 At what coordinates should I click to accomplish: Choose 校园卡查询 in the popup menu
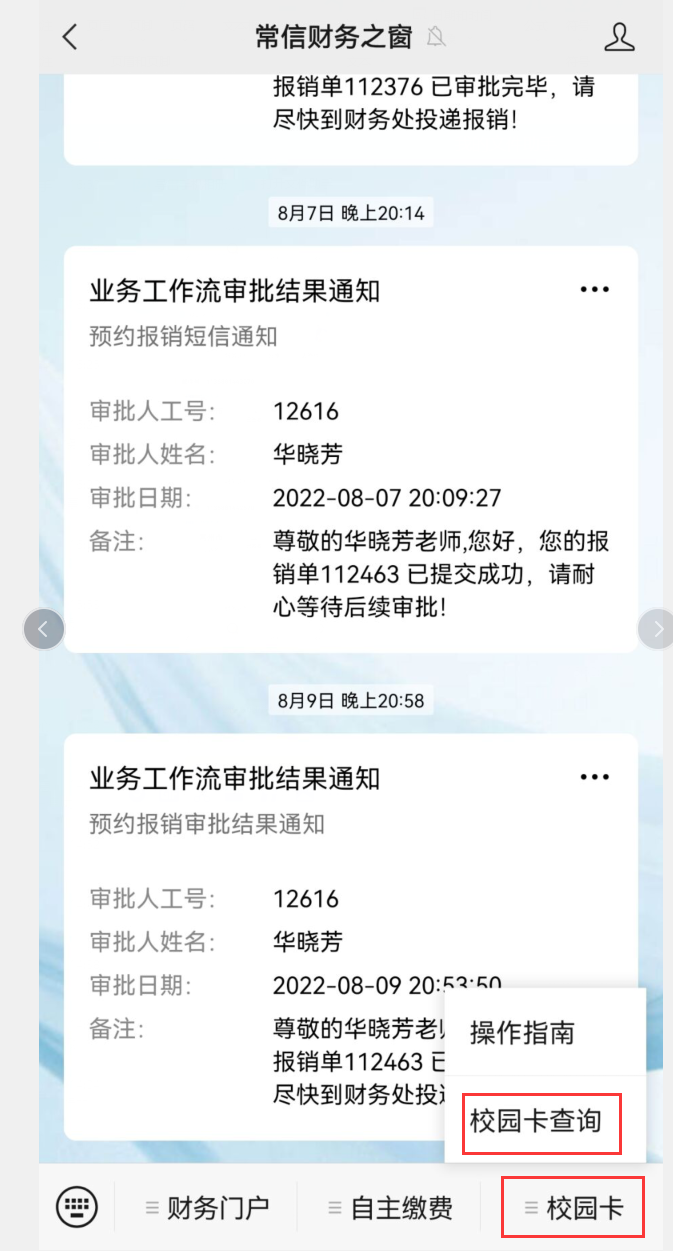(x=536, y=1122)
